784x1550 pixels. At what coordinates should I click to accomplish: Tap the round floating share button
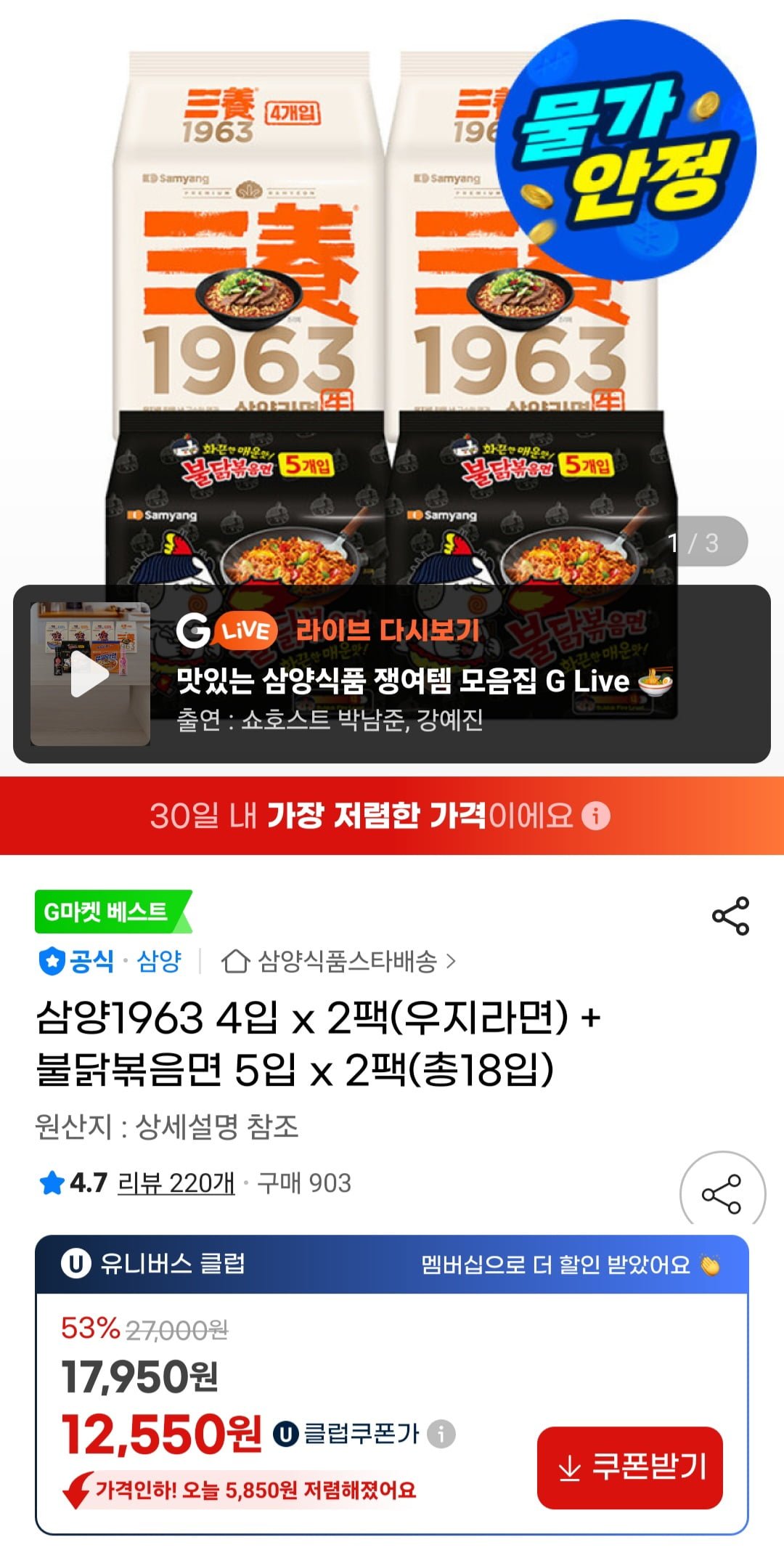click(722, 1194)
